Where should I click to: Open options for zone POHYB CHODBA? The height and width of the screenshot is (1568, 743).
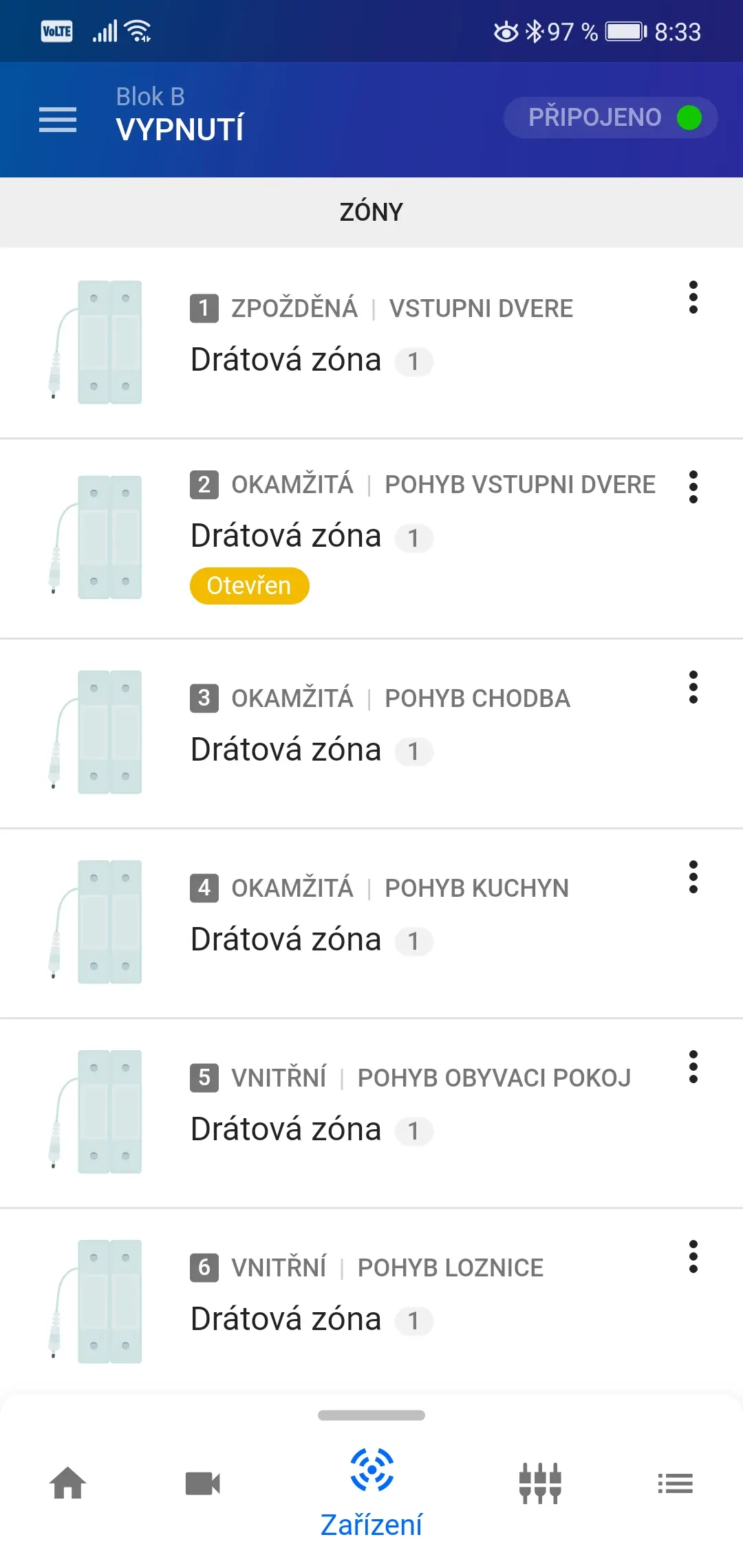tap(693, 688)
